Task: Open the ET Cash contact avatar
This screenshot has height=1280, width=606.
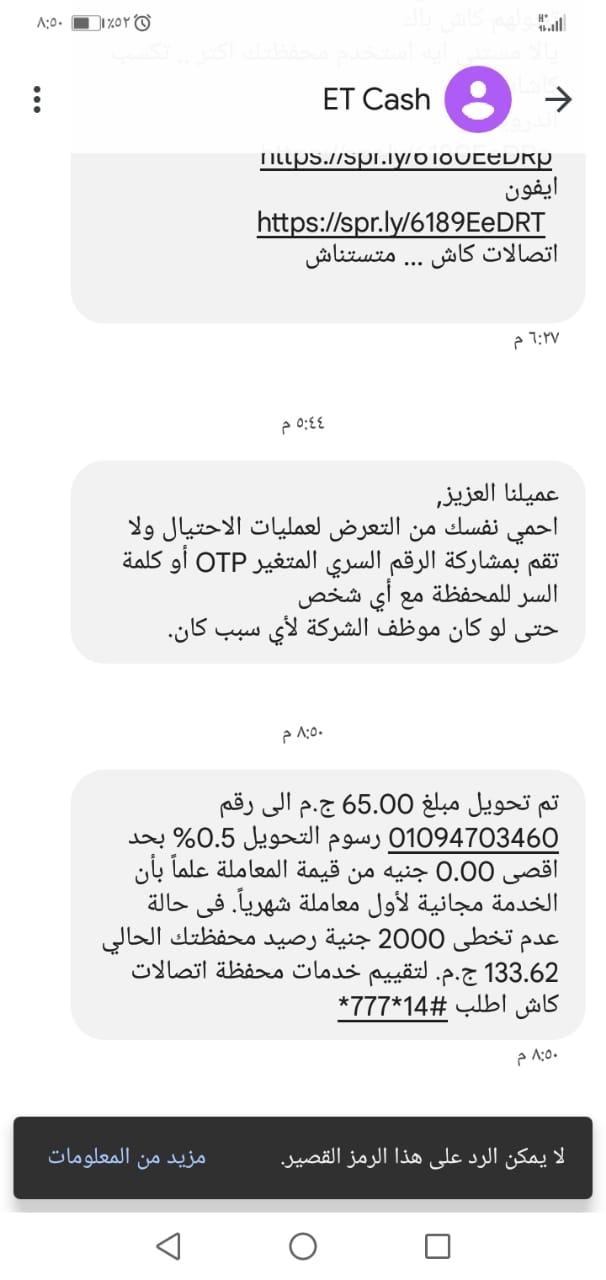Action: click(479, 99)
